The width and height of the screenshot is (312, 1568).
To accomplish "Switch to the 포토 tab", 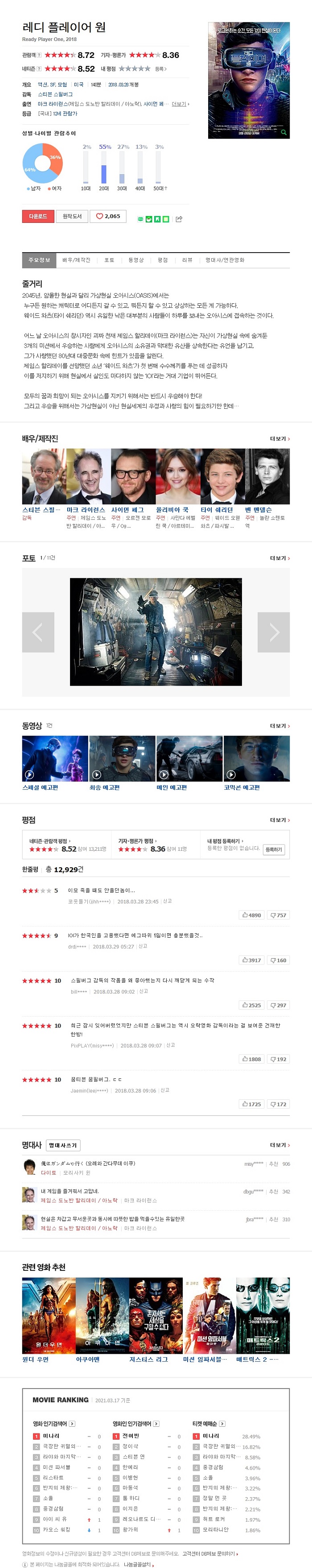I will (x=109, y=260).
